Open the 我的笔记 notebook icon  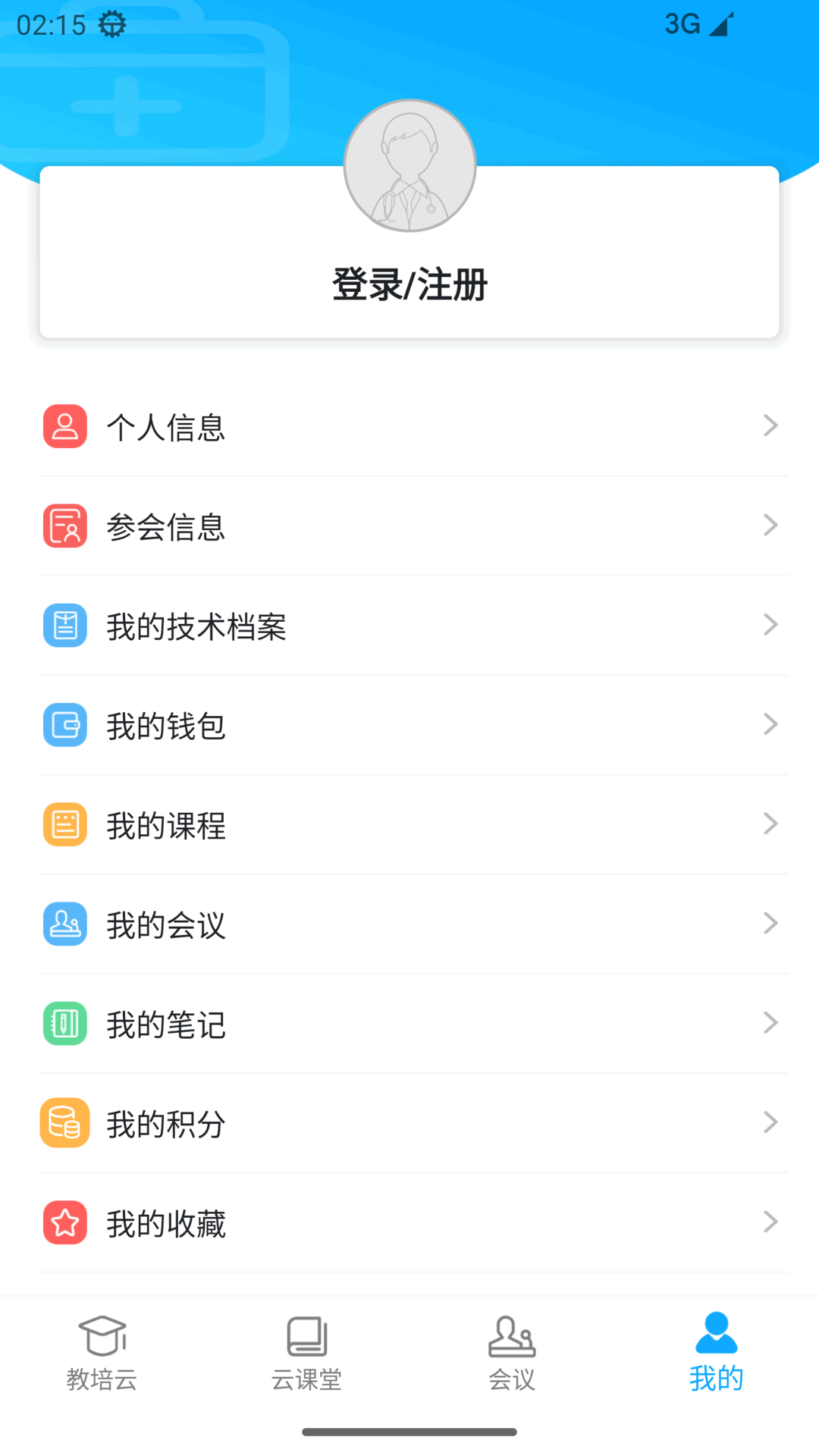pos(65,1023)
